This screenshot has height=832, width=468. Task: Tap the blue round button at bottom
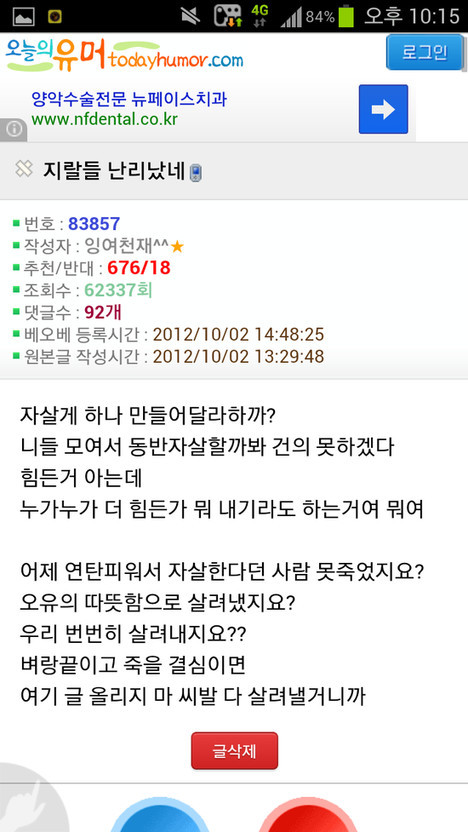pos(159,814)
